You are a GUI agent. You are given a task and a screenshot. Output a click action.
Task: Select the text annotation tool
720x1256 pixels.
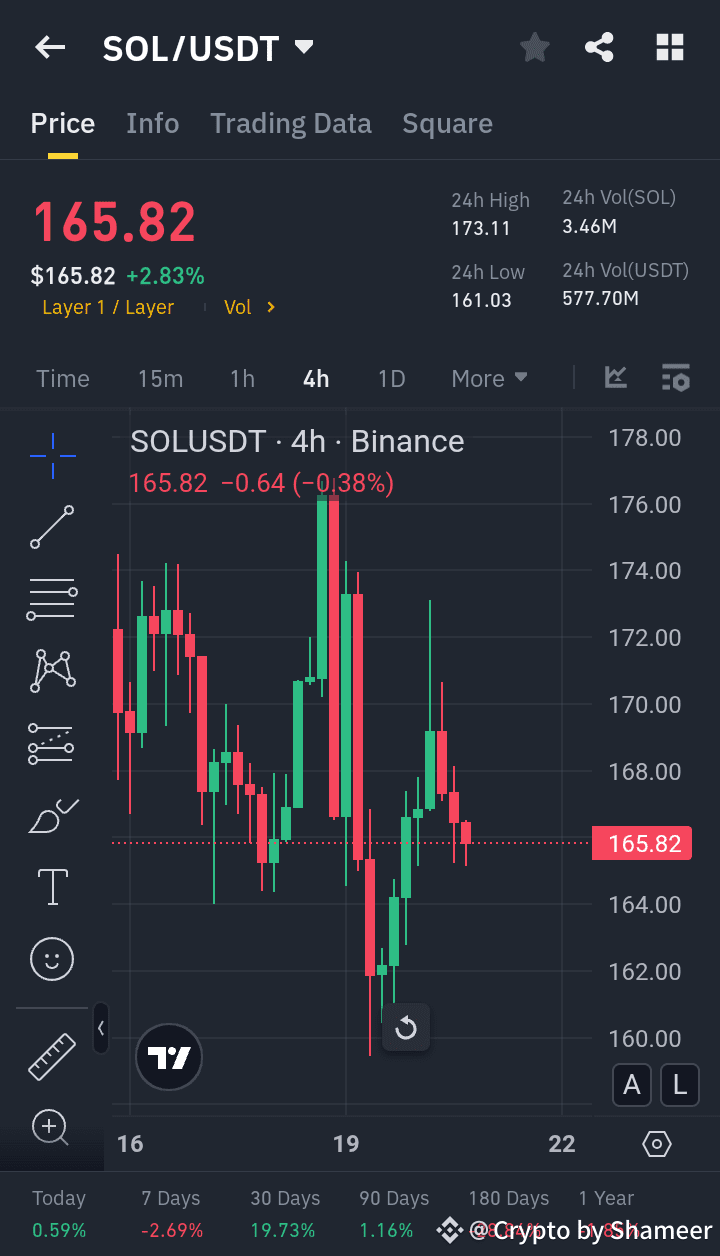(x=51, y=887)
